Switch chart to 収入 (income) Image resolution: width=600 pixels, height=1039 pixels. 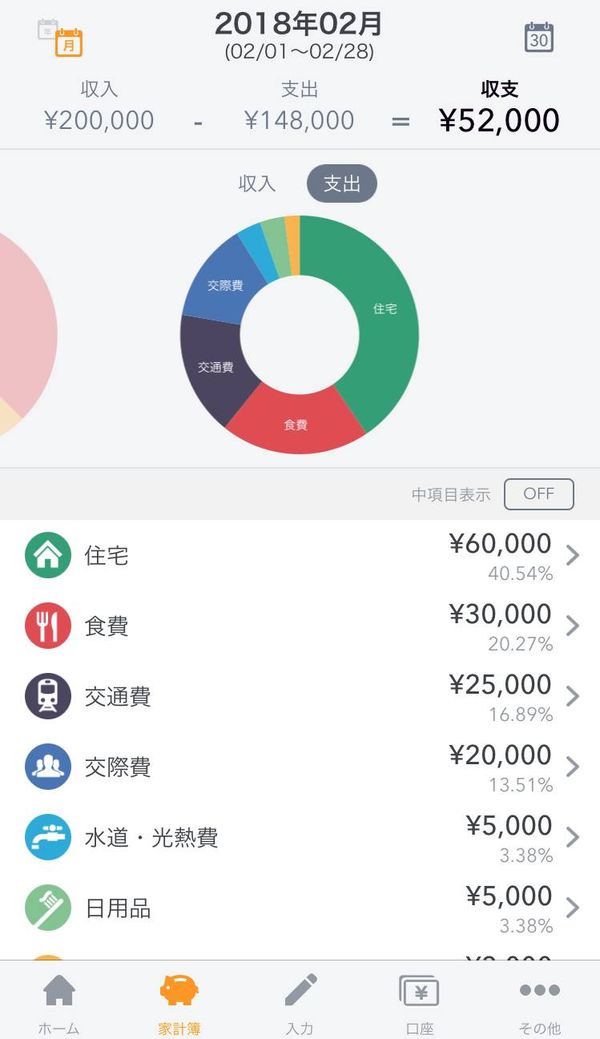pos(257,184)
